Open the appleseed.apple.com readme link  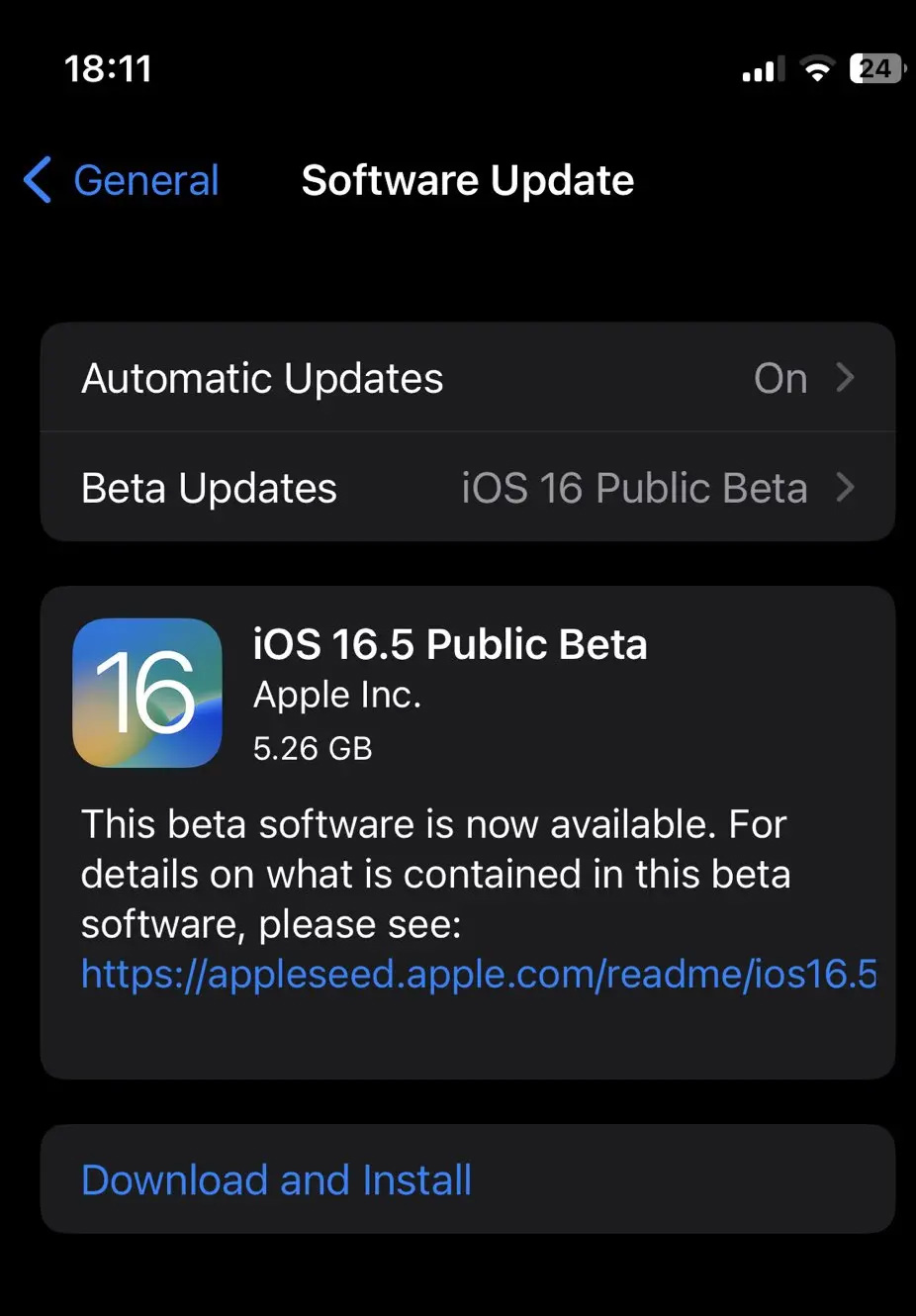click(478, 975)
